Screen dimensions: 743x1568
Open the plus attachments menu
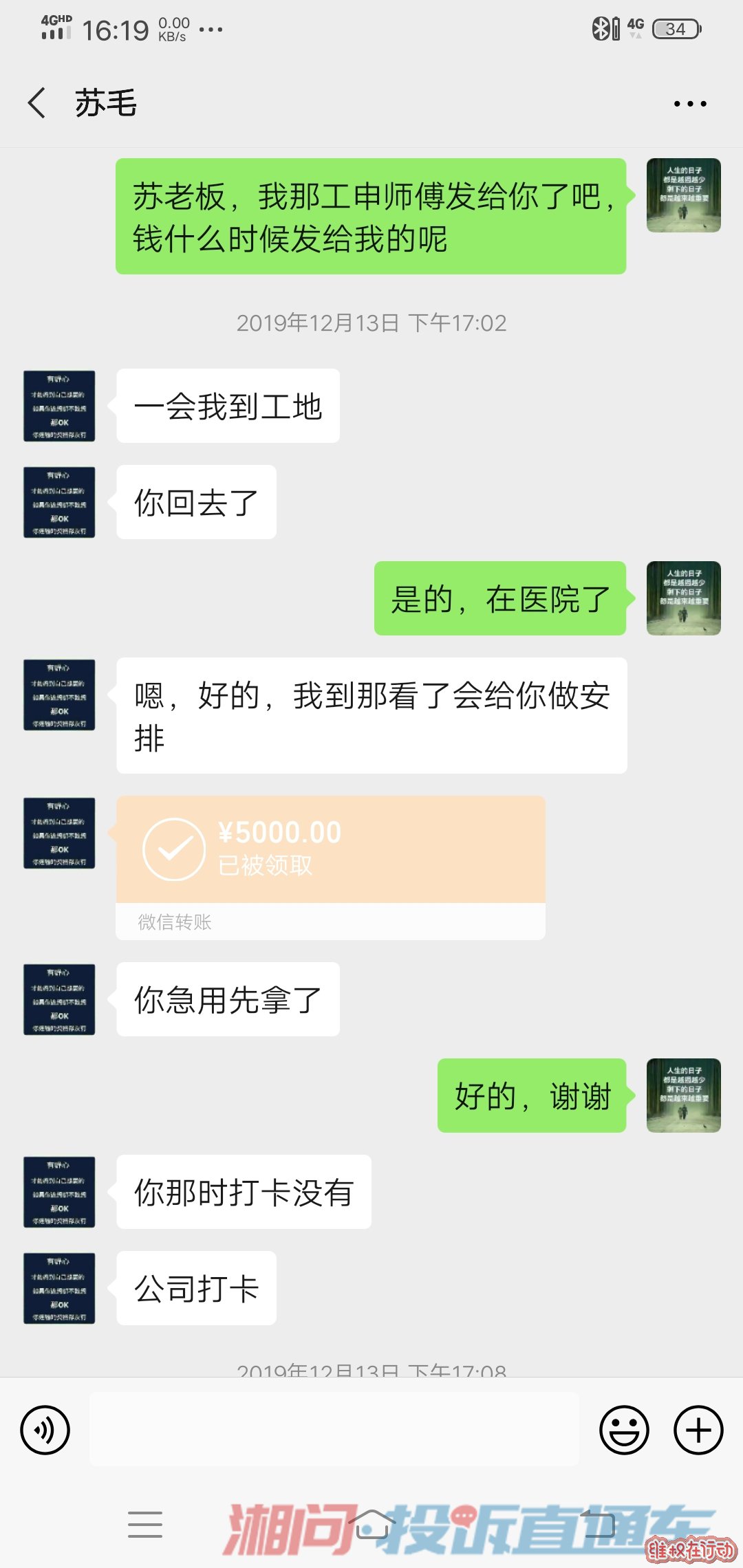(x=698, y=1430)
